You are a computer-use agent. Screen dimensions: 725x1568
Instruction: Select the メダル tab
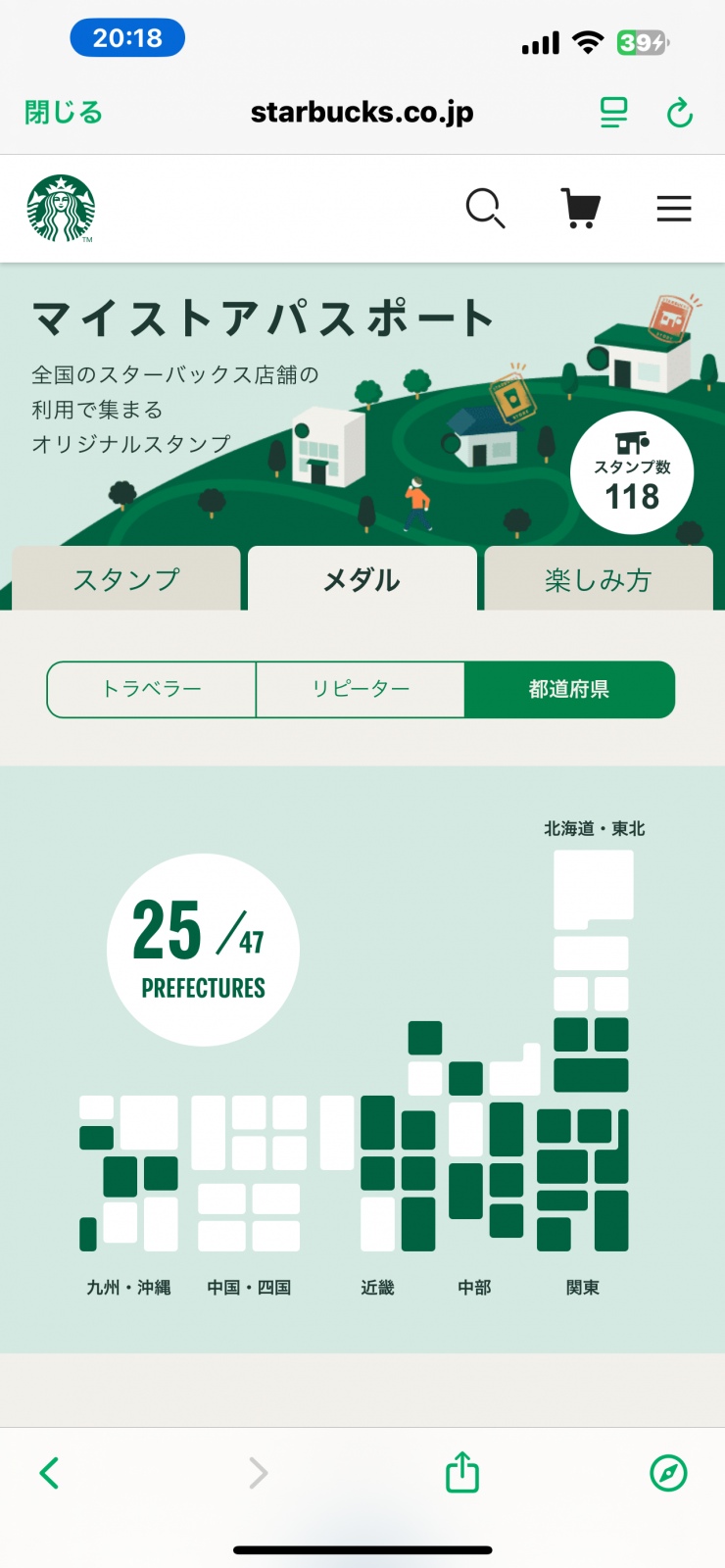point(362,579)
